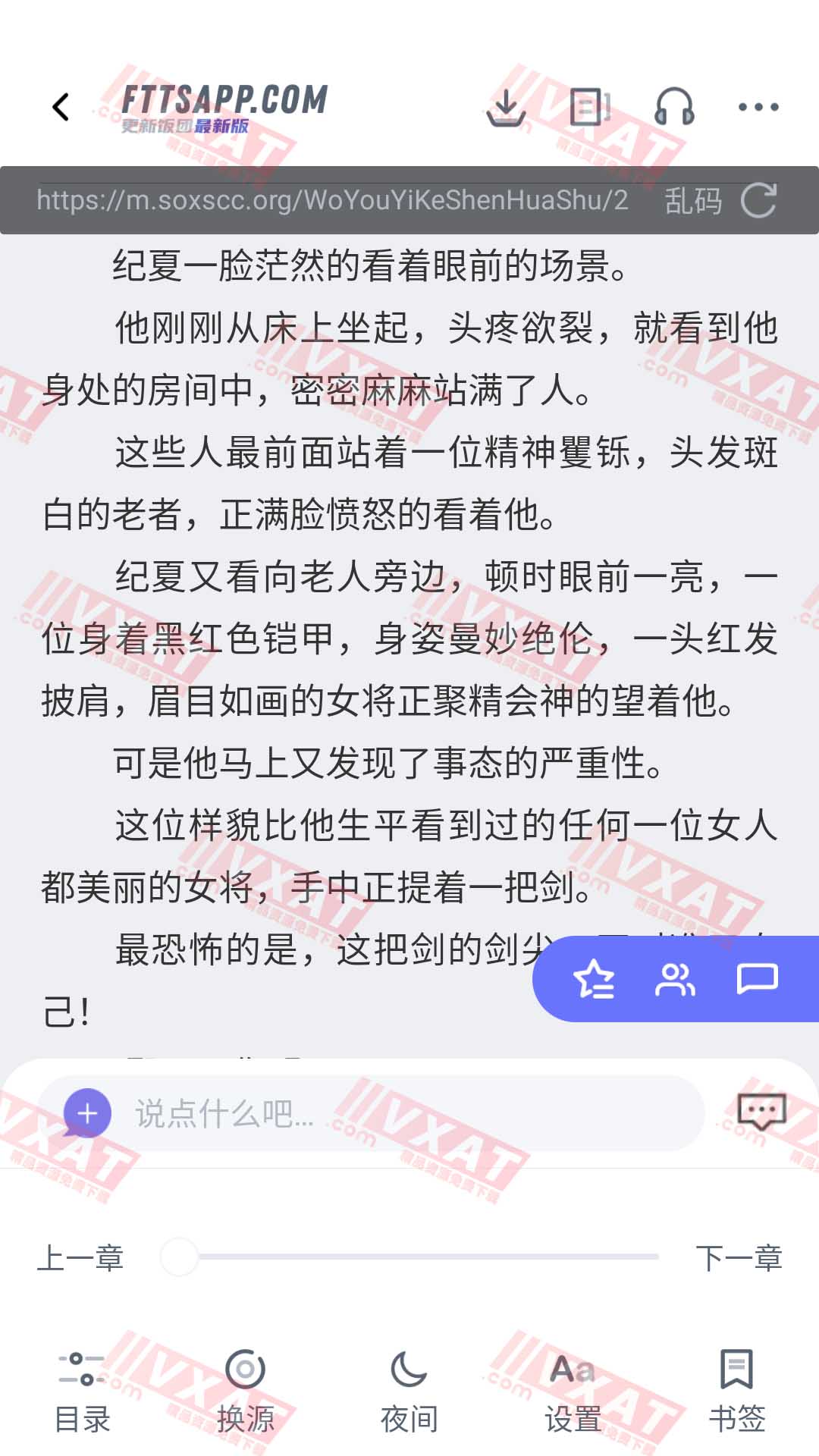
Task: Open the comments message icon
Action: [761, 1113]
